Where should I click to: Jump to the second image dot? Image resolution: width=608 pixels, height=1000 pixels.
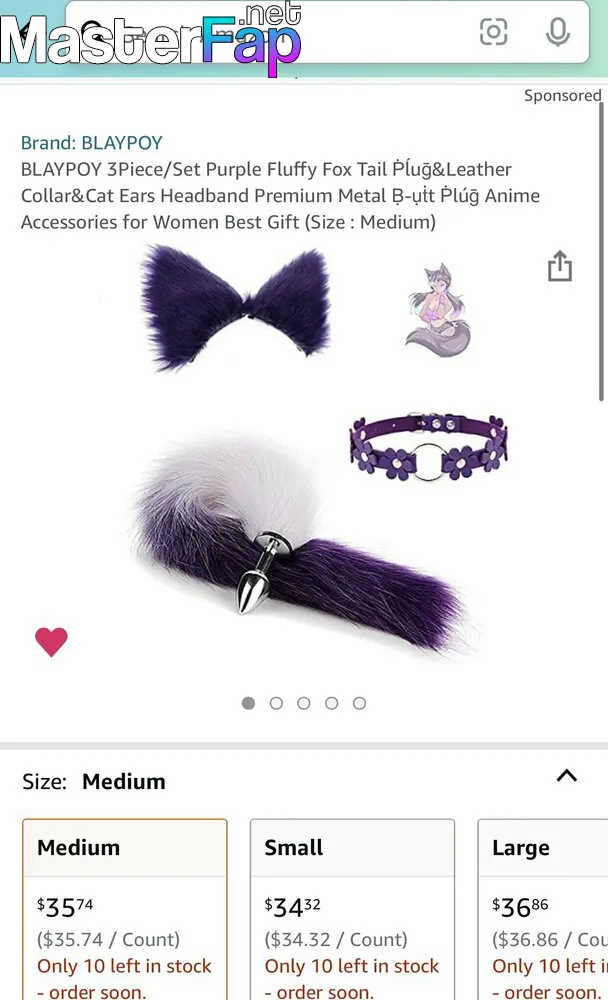point(276,703)
